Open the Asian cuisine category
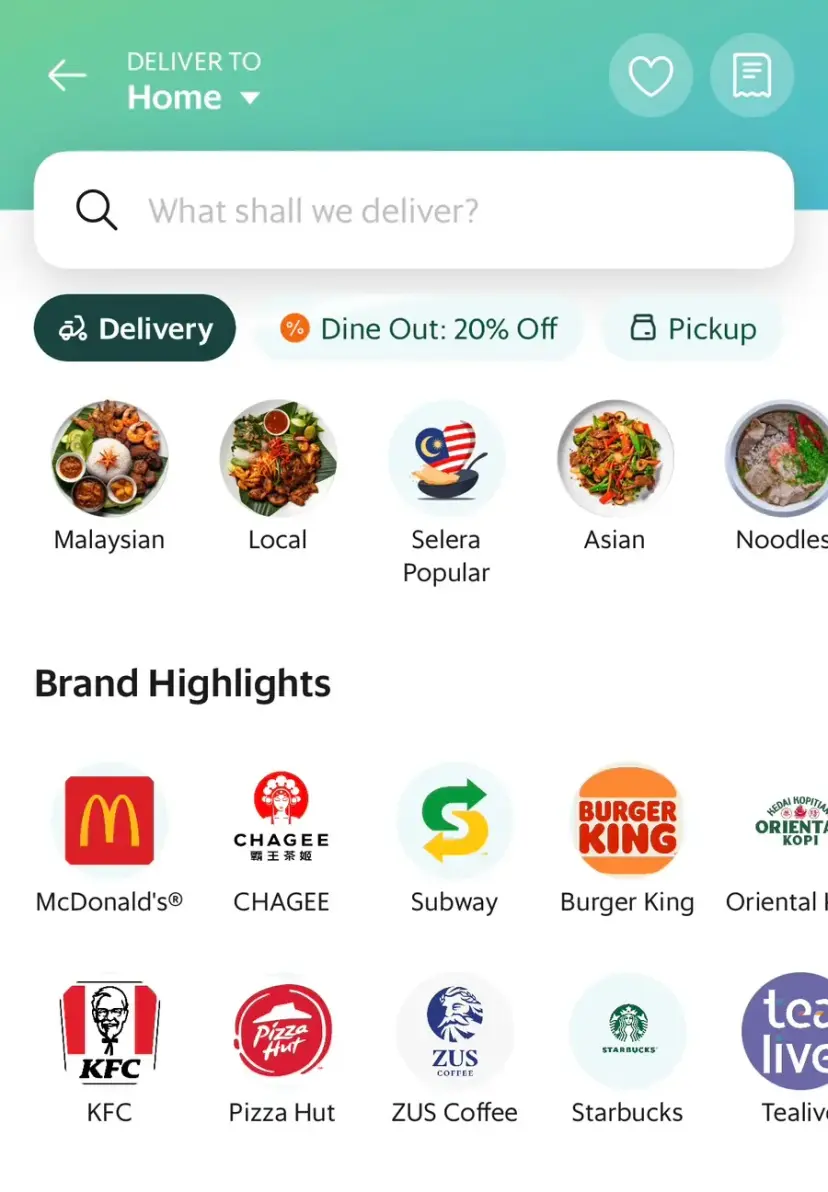This screenshot has width=828, height=1192. 615,477
